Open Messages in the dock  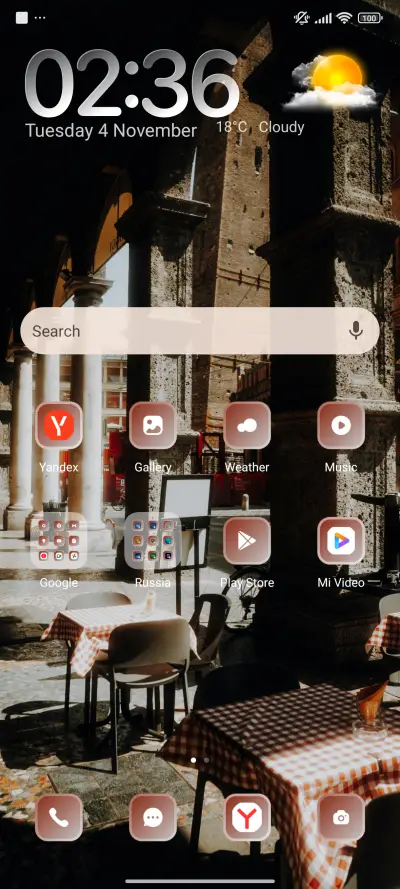pos(153,817)
